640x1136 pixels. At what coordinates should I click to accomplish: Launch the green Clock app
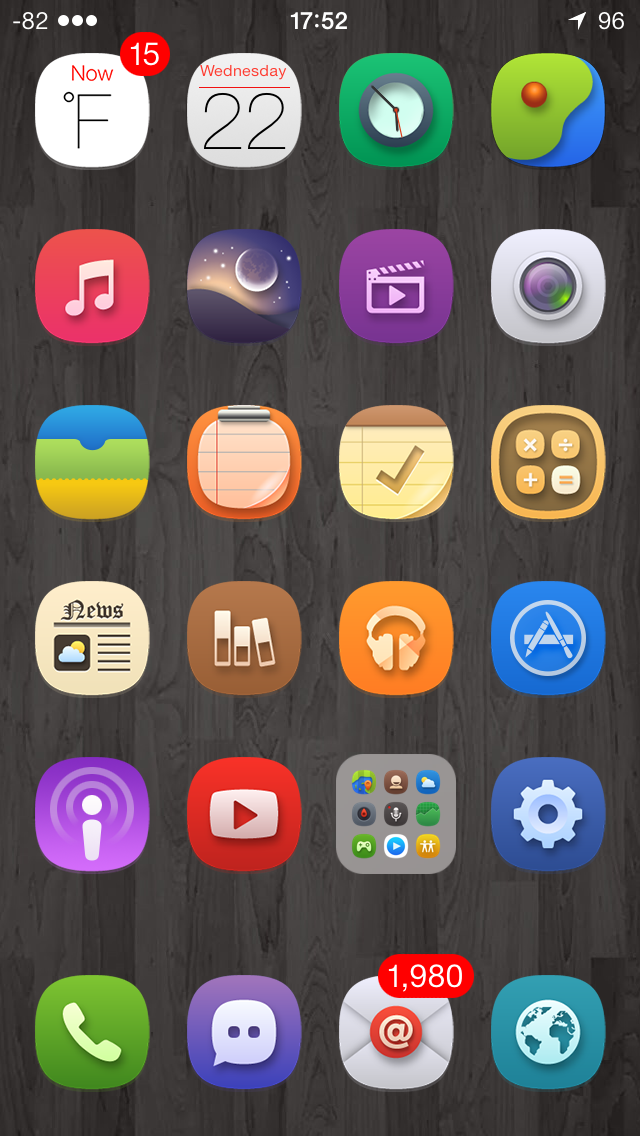pyautogui.click(x=396, y=110)
